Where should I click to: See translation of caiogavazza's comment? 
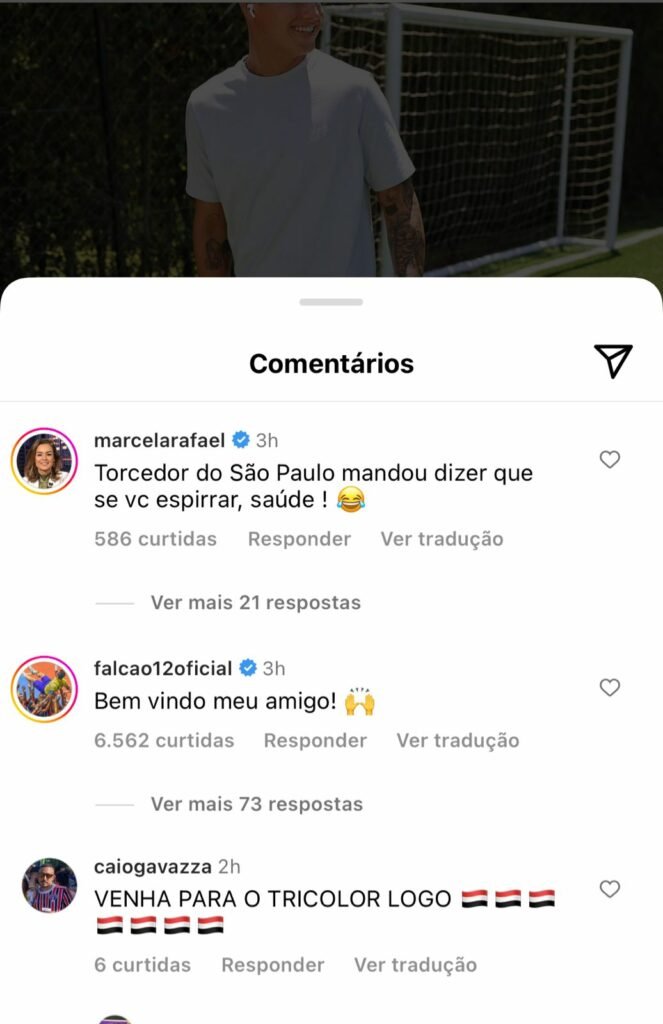tap(415, 965)
